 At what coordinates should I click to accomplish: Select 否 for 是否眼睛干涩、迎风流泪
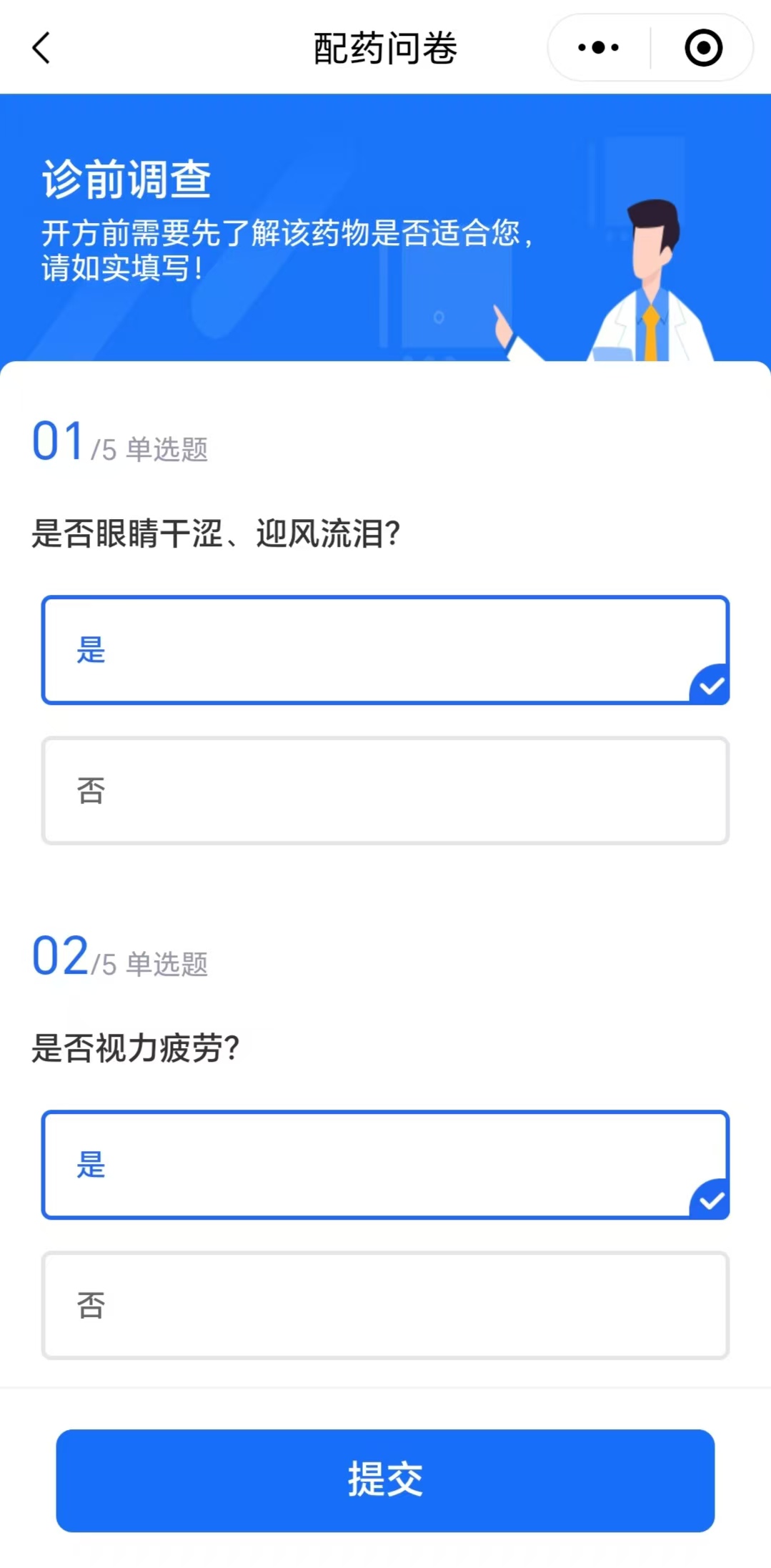point(385,791)
